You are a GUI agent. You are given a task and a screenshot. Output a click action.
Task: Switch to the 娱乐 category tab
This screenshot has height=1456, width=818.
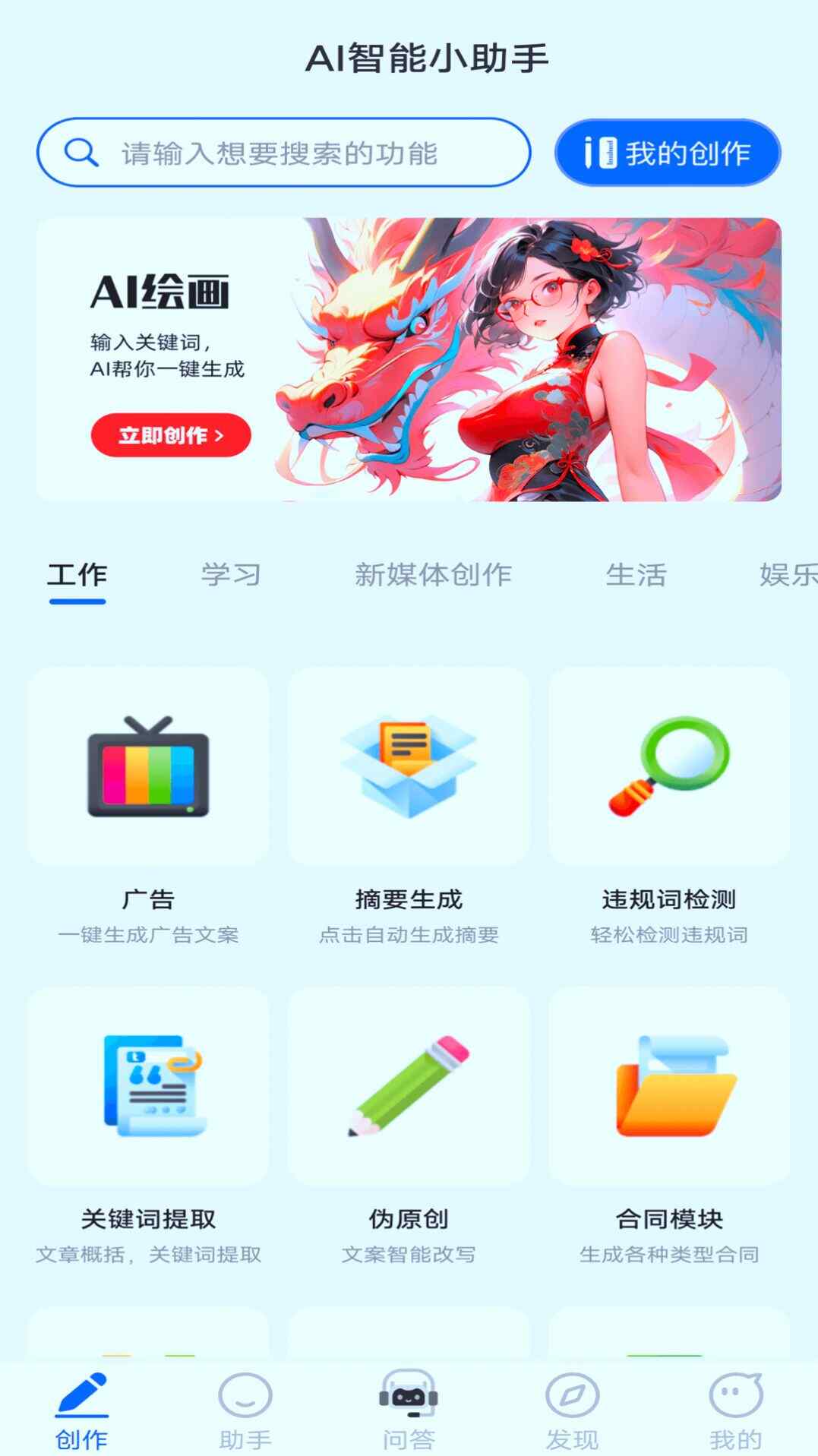[x=788, y=575]
